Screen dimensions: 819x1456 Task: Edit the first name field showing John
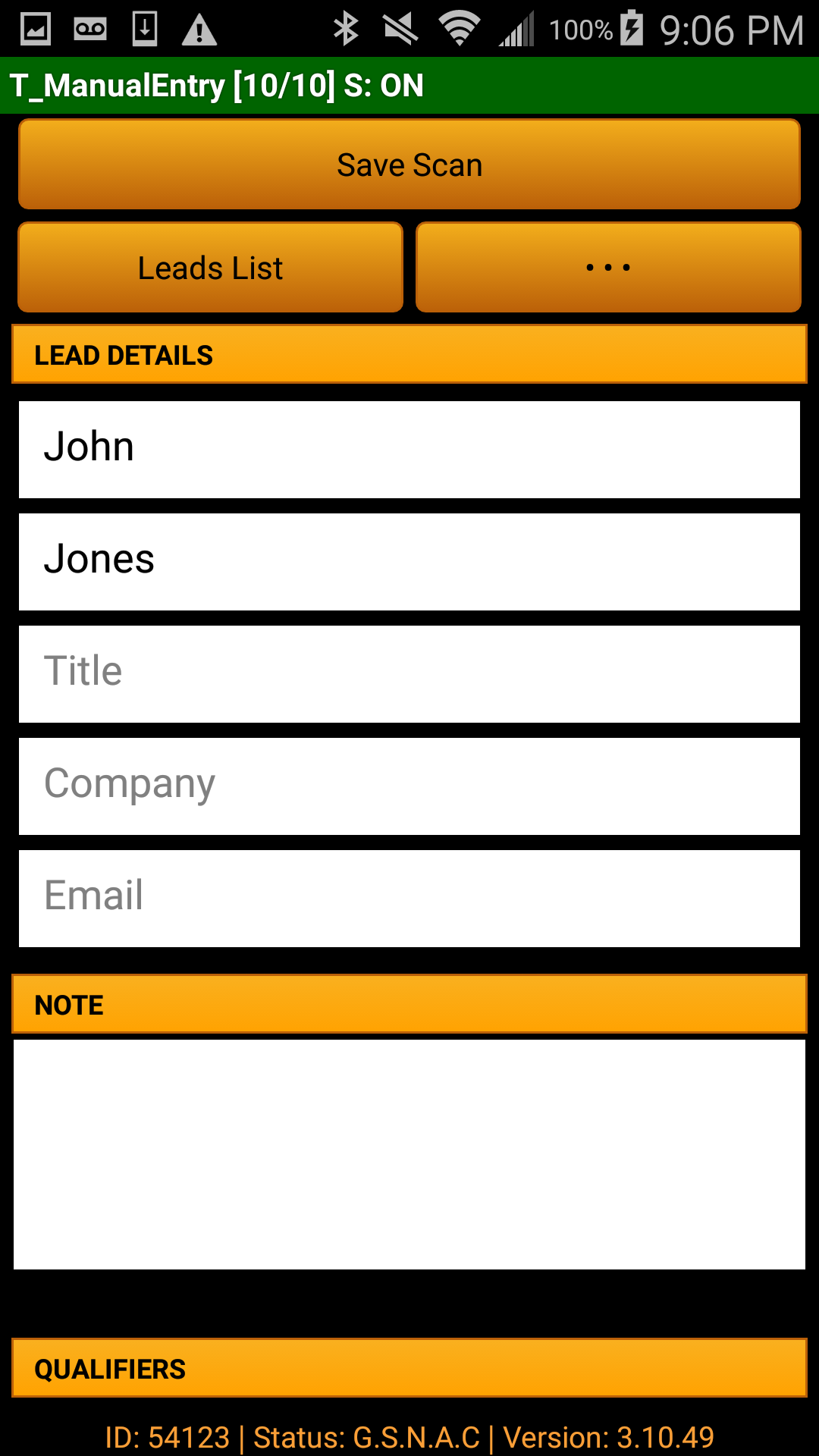click(409, 449)
